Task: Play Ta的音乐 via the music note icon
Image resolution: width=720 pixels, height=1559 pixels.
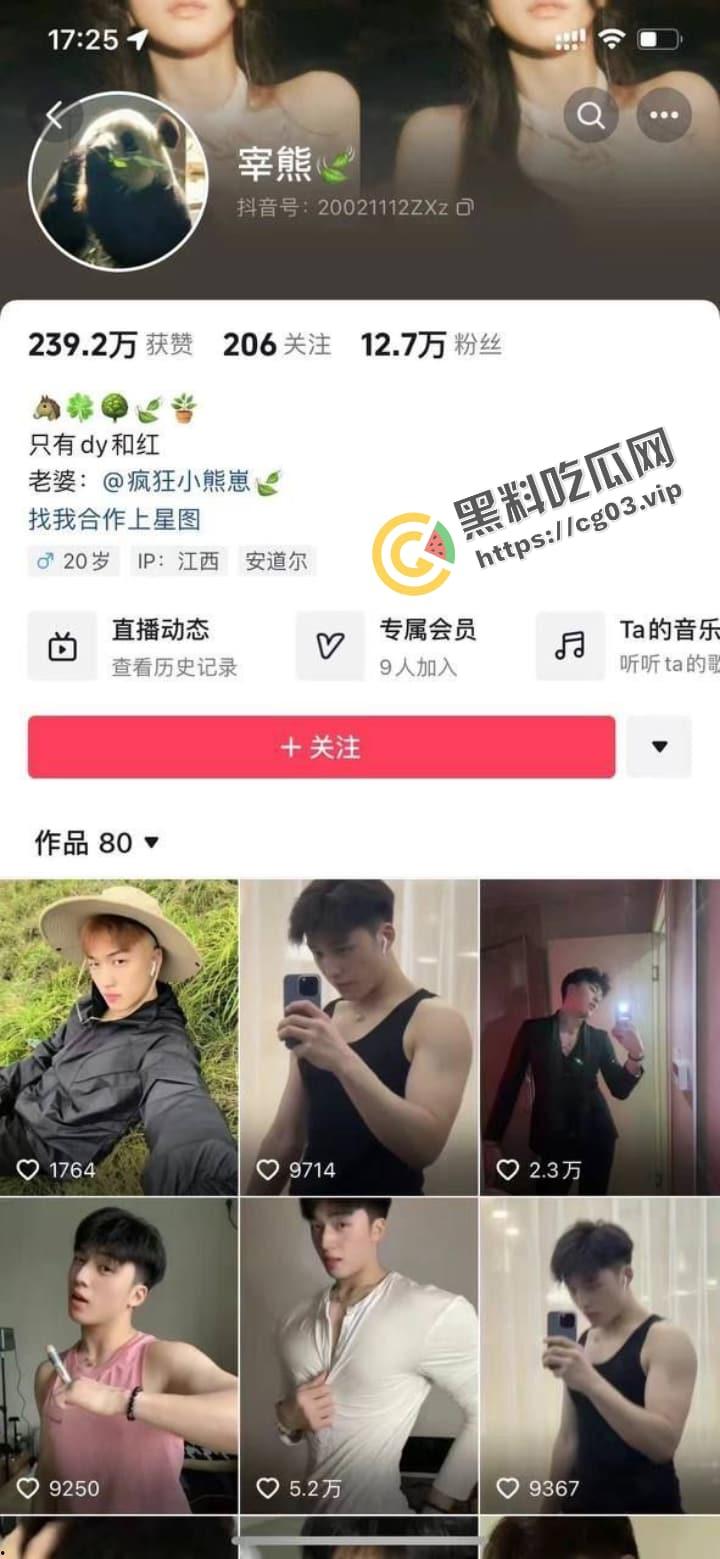Action: 570,645
